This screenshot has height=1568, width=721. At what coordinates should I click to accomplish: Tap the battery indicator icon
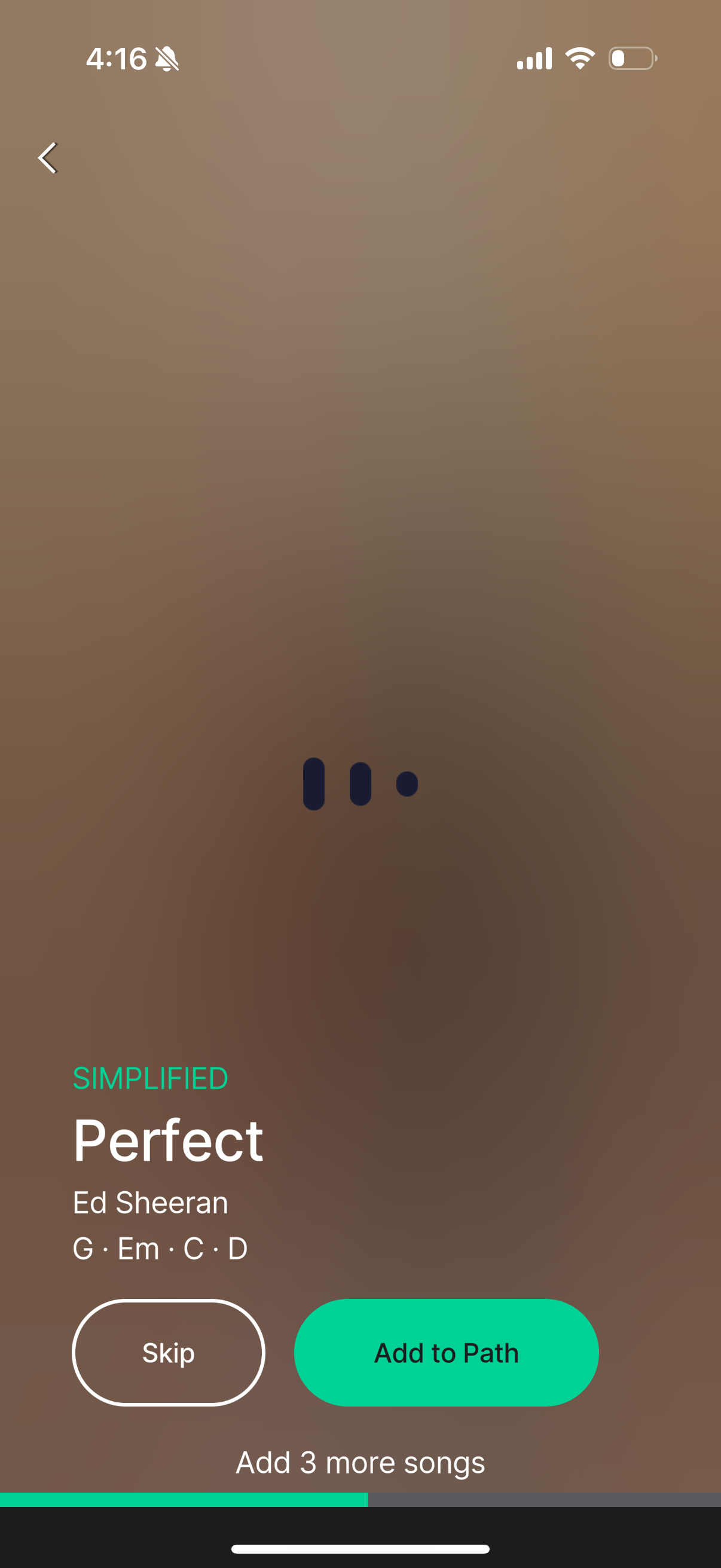coord(630,58)
